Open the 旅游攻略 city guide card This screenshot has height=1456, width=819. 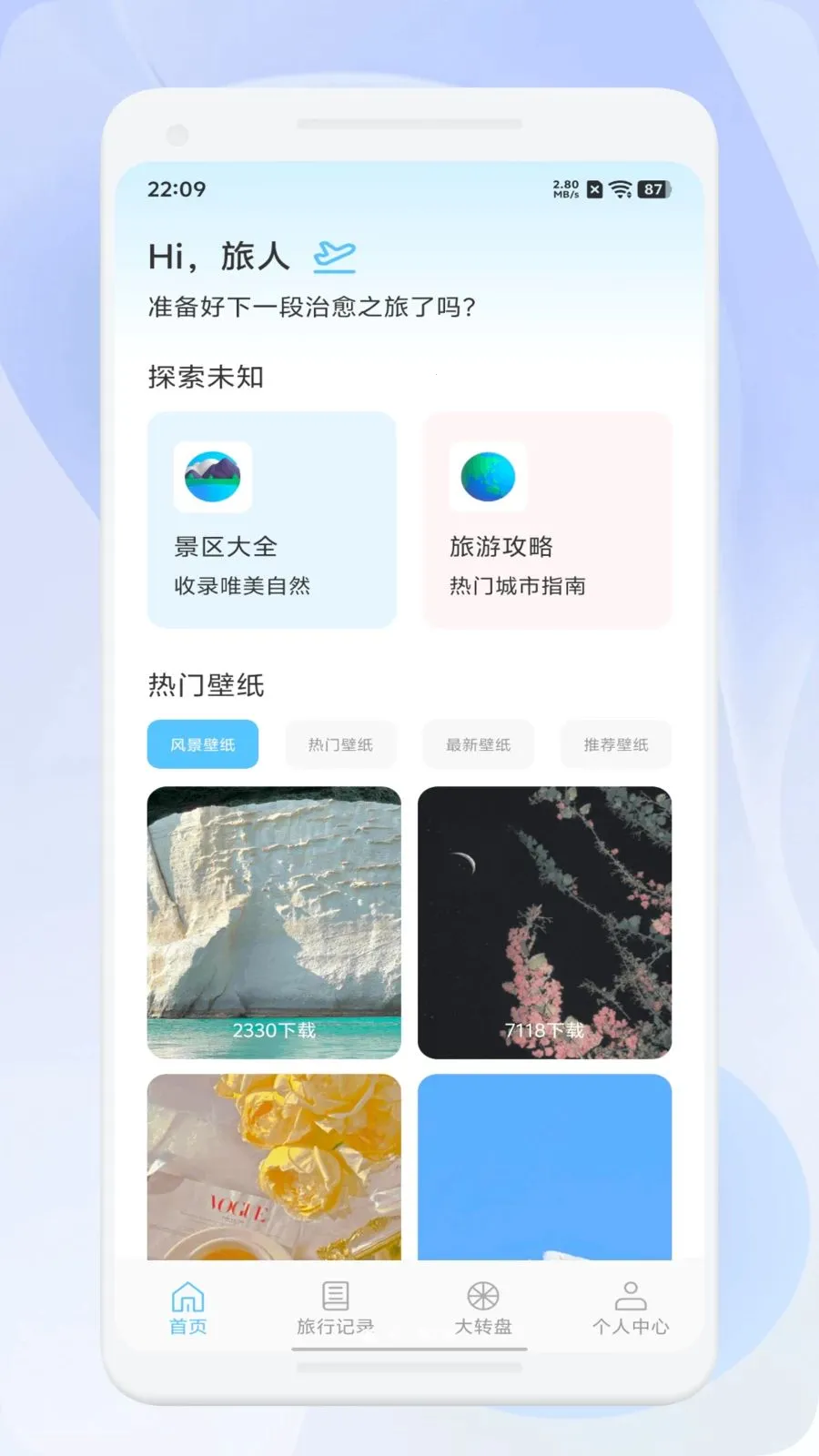click(546, 519)
